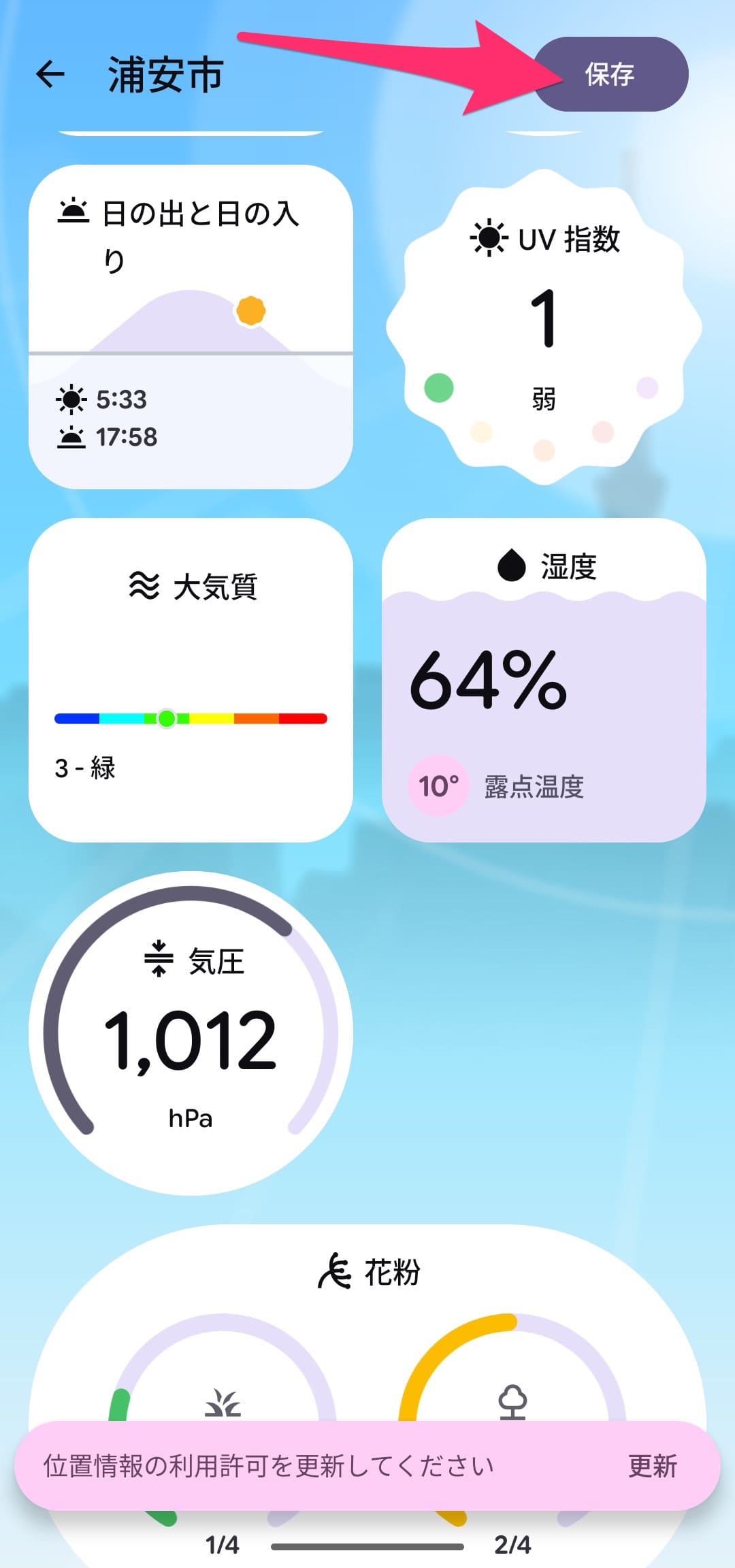
Task: Click 更新 on the location permission banner
Action: pyautogui.click(x=651, y=1465)
